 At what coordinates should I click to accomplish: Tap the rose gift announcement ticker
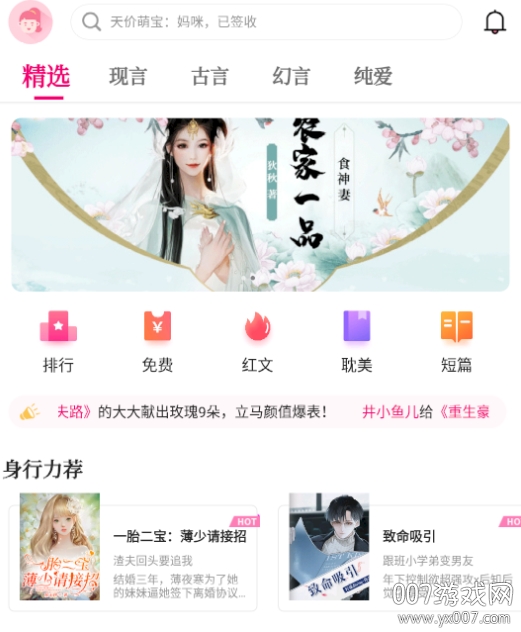click(x=257, y=412)
